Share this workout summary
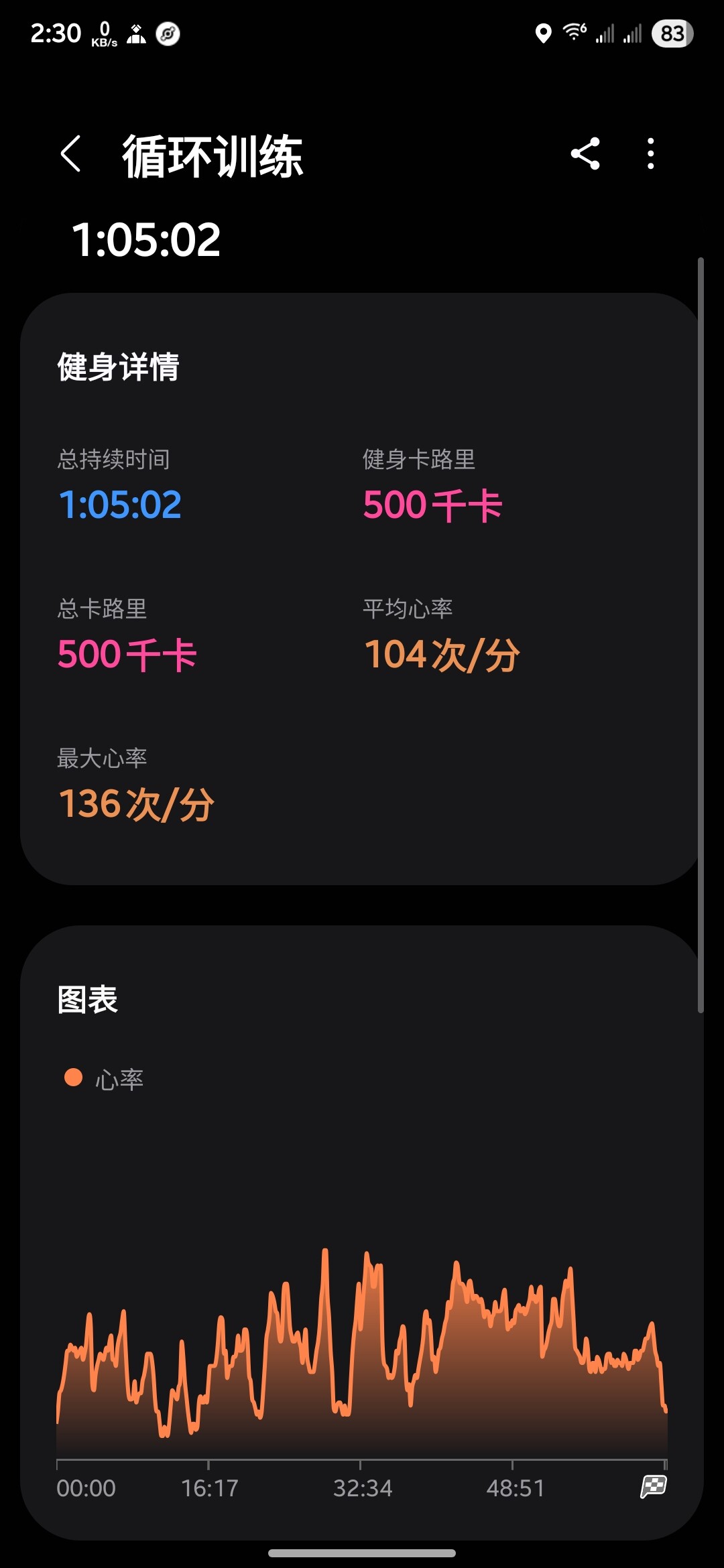Screen dimensions: 724x1568 tap(585, 154)
